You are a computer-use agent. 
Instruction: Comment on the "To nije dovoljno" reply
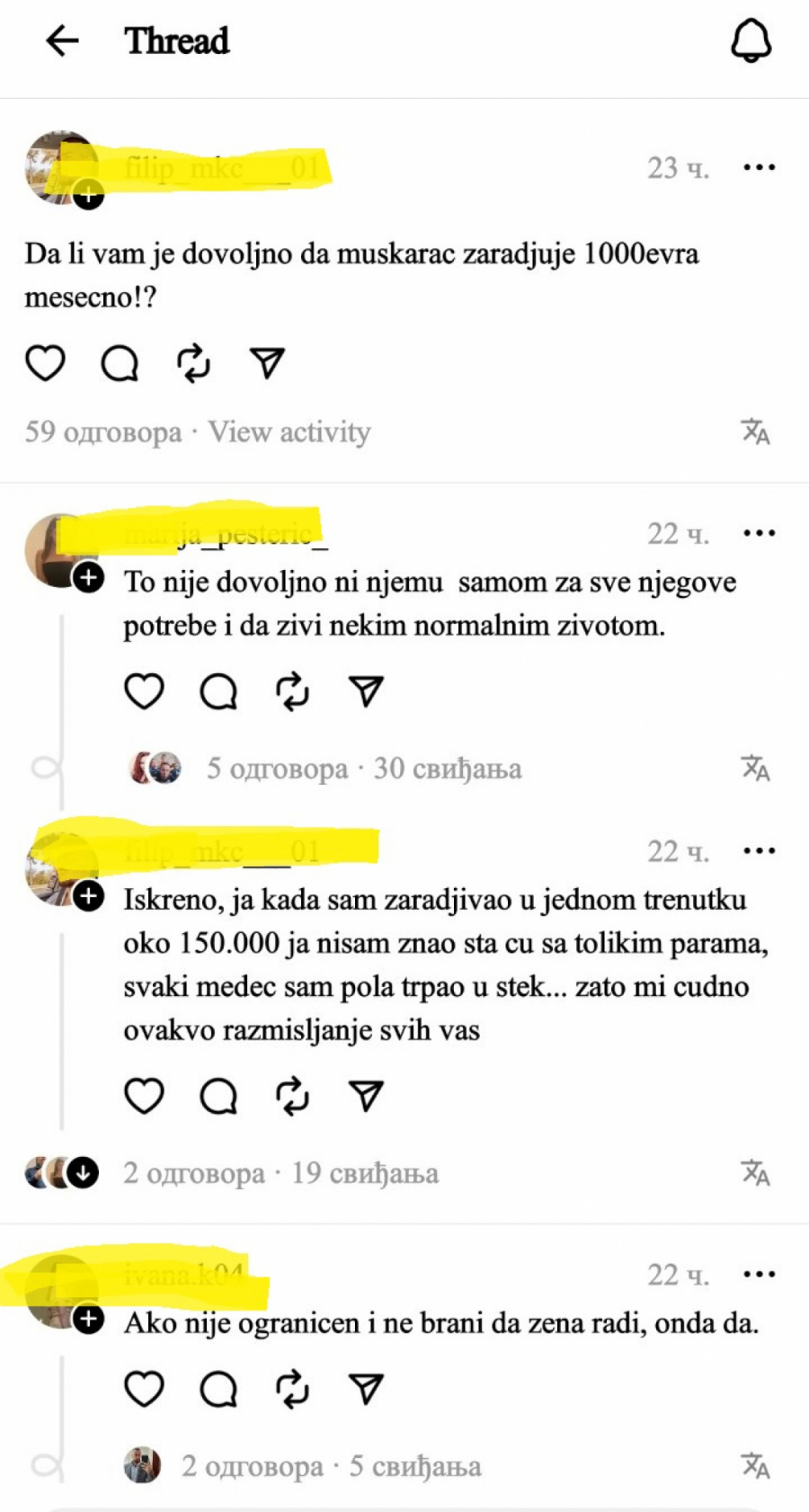click(x=218, y=691)
